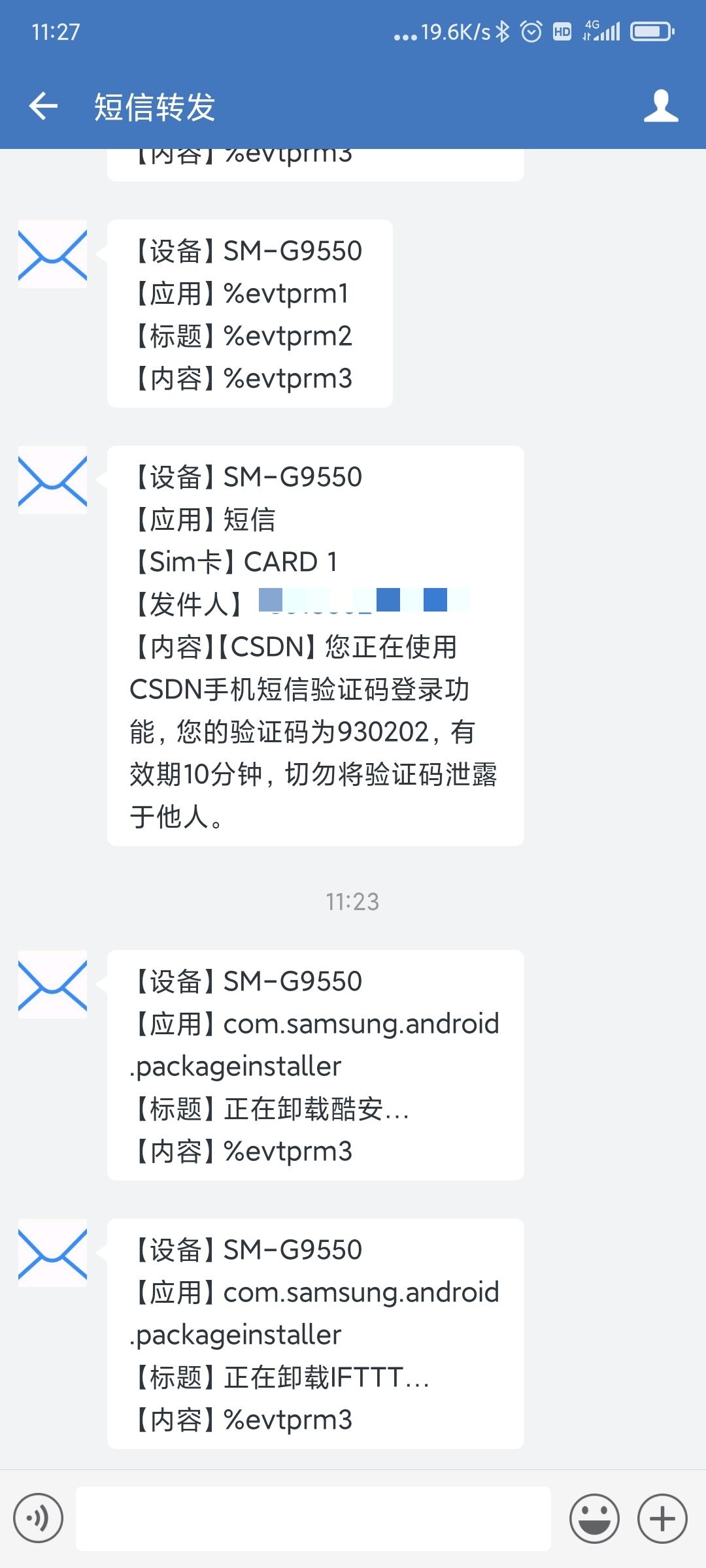Tap the envelope avatar next to the CSDN verification message

click(x=52, y=482)
